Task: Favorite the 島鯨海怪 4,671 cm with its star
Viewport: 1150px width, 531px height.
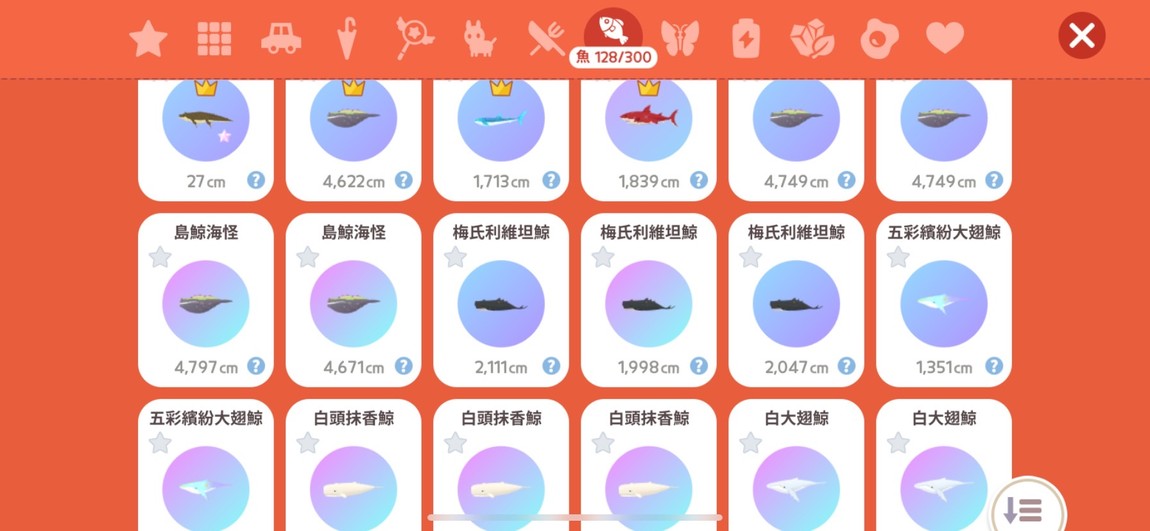Action: (x=308, y=257)
